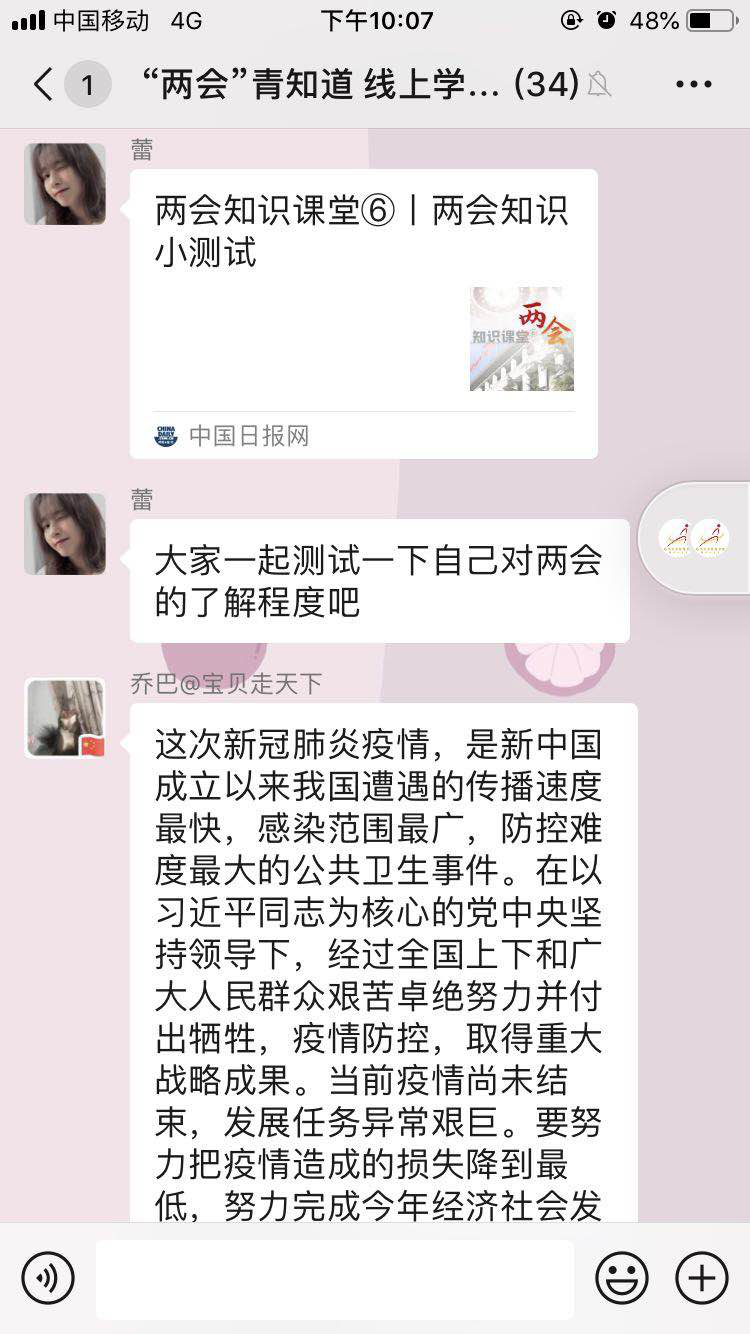Tap 蕾's avatar beside the article card
Image resolution: width=750 pixels, height=1334 pixels.
pos(65,184)
